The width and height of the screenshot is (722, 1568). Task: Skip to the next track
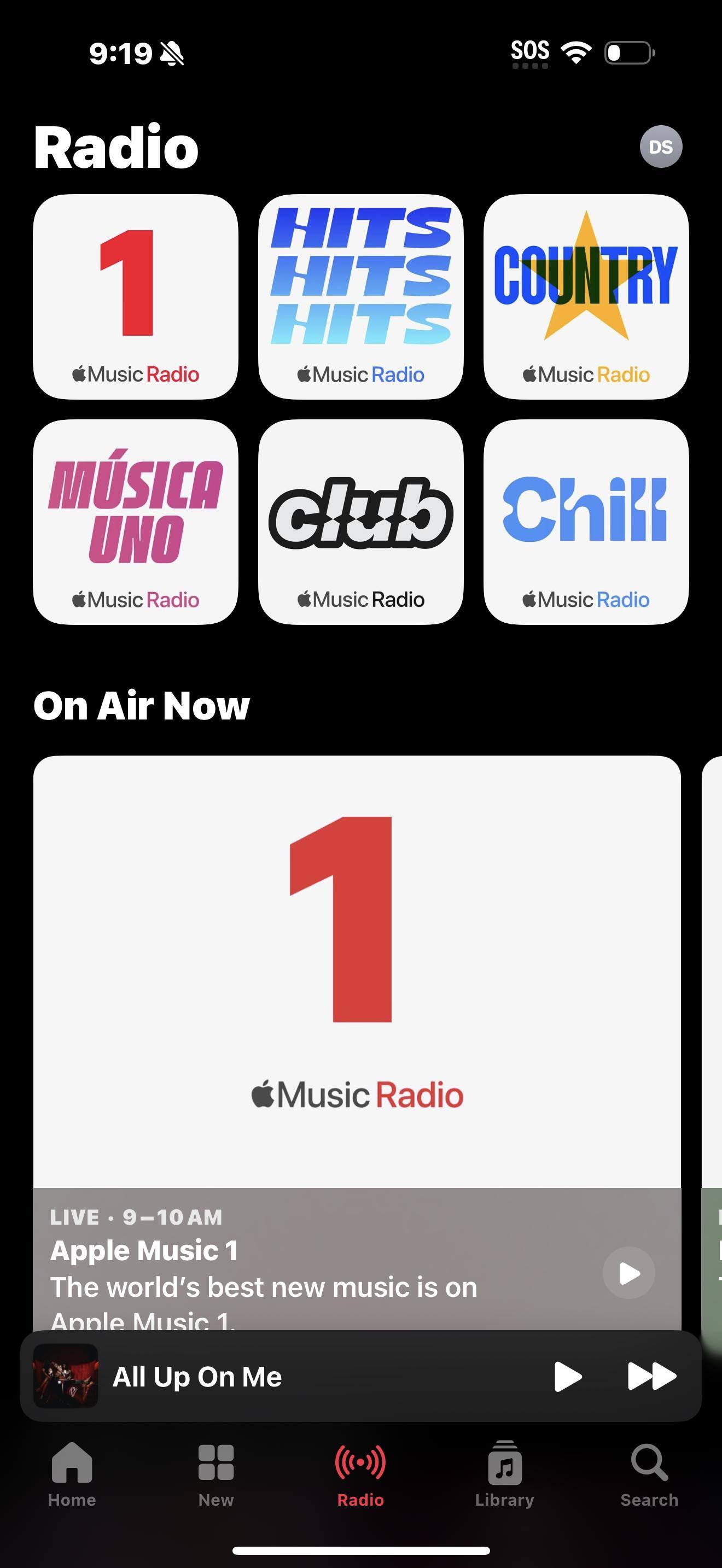651,1377
